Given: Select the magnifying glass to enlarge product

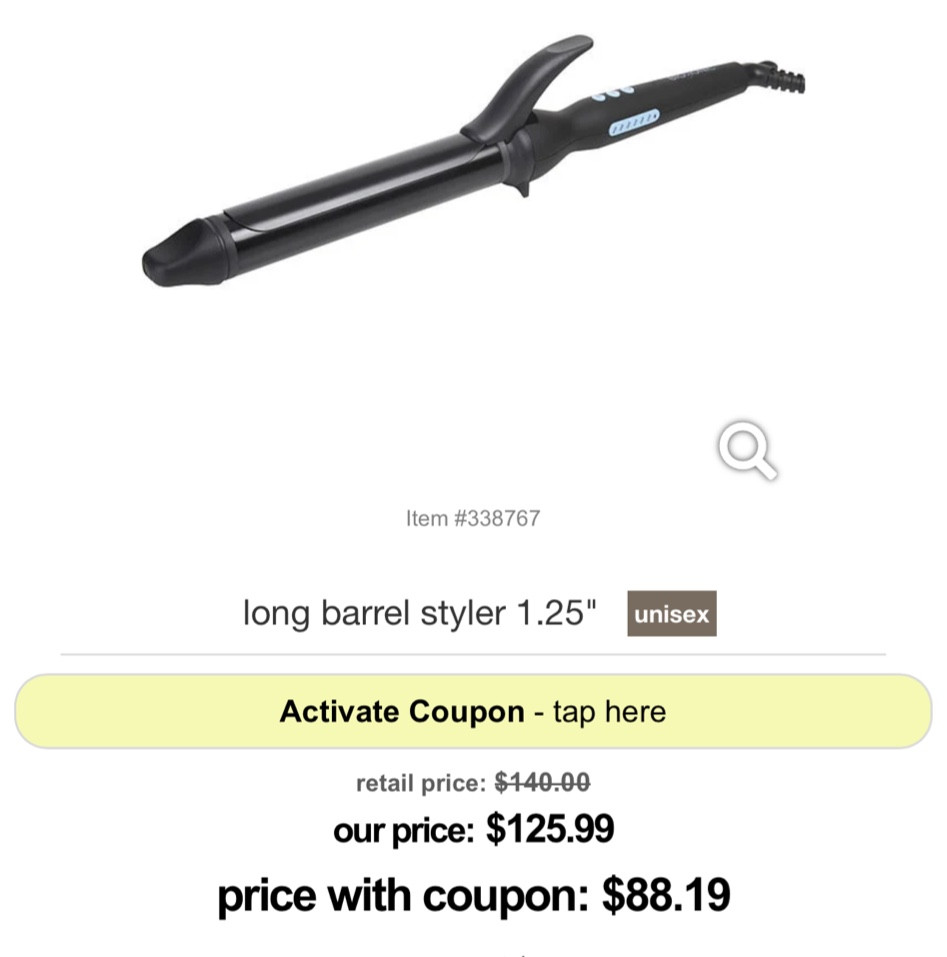Looking at the screenshot, I should [745, 451].
